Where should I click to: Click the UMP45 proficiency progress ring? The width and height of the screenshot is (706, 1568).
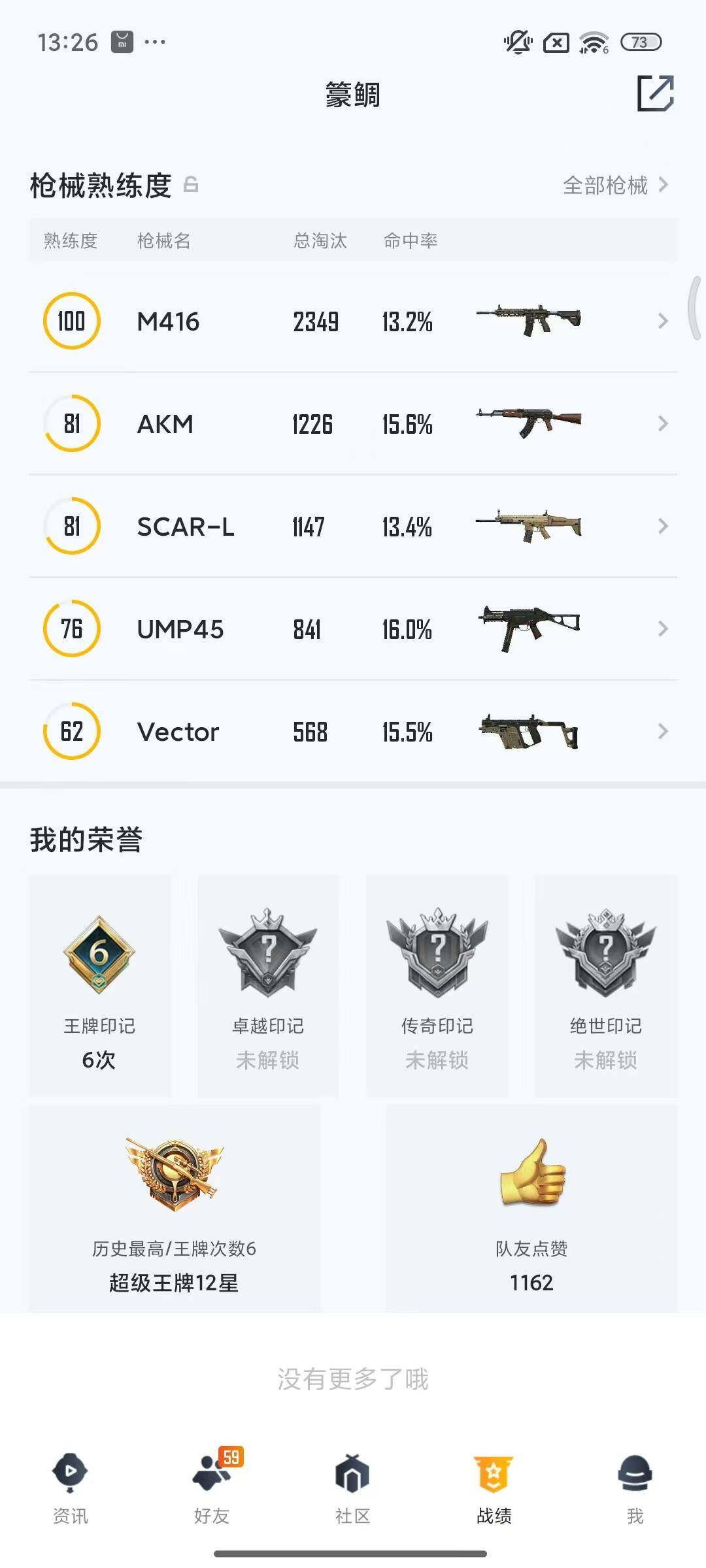(x=71, y=629)
